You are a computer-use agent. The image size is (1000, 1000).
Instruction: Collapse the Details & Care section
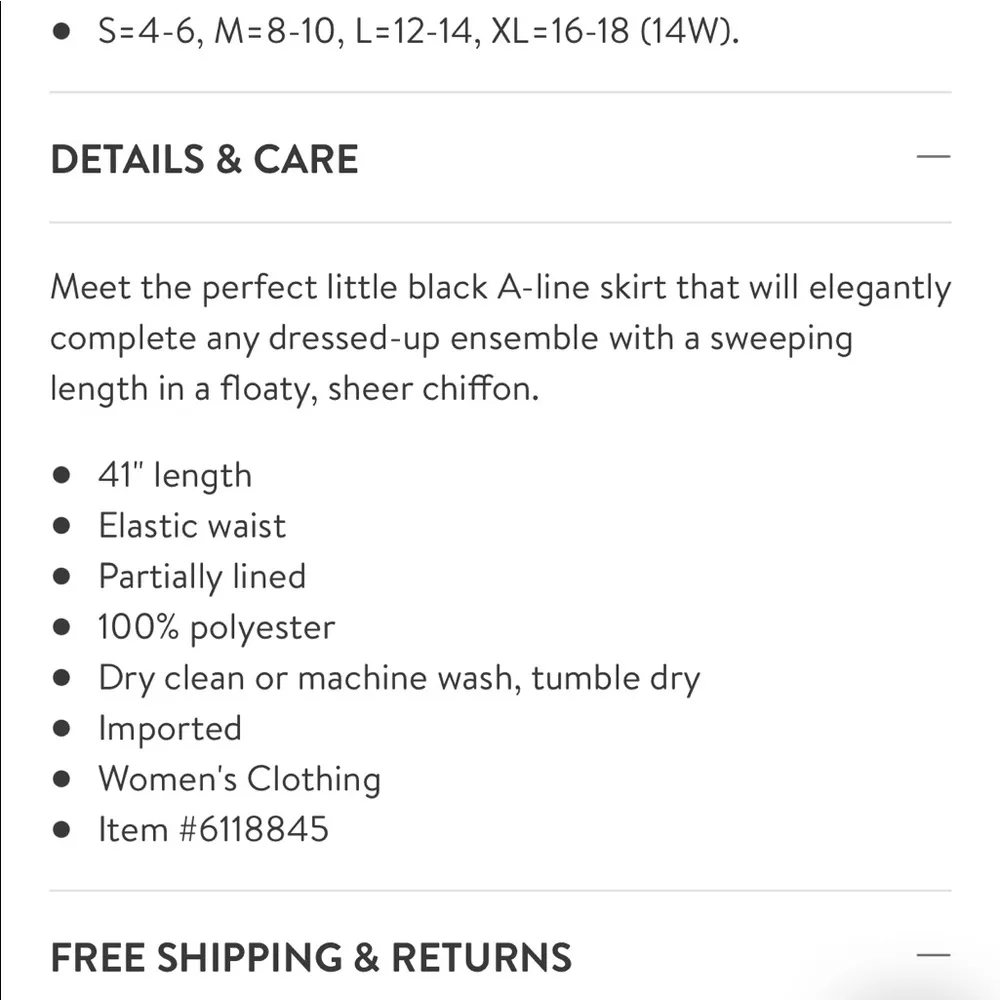click(x=933, y=157)
